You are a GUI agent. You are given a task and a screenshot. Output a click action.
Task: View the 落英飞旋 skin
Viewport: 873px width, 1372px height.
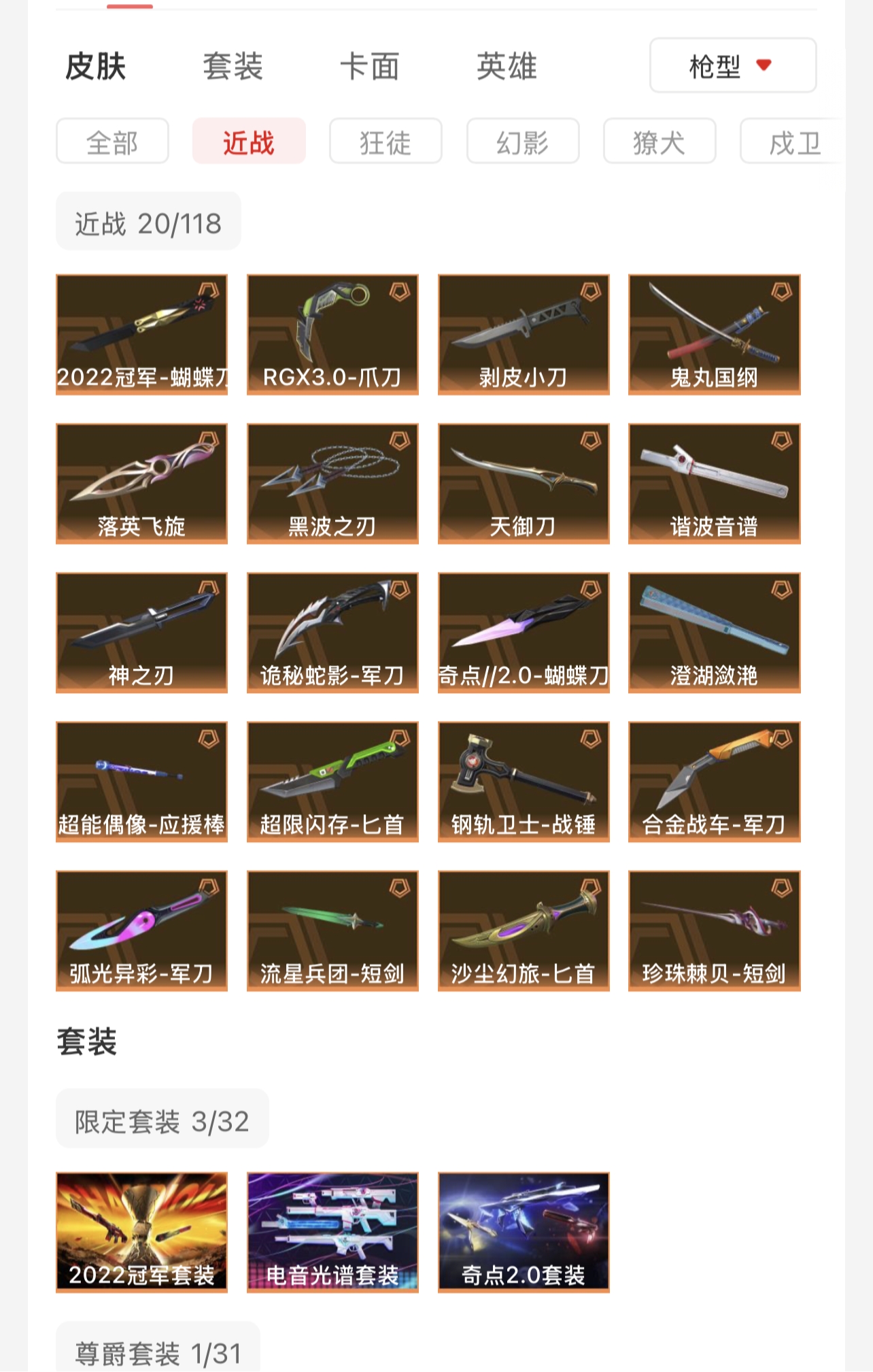pos(141,483)
